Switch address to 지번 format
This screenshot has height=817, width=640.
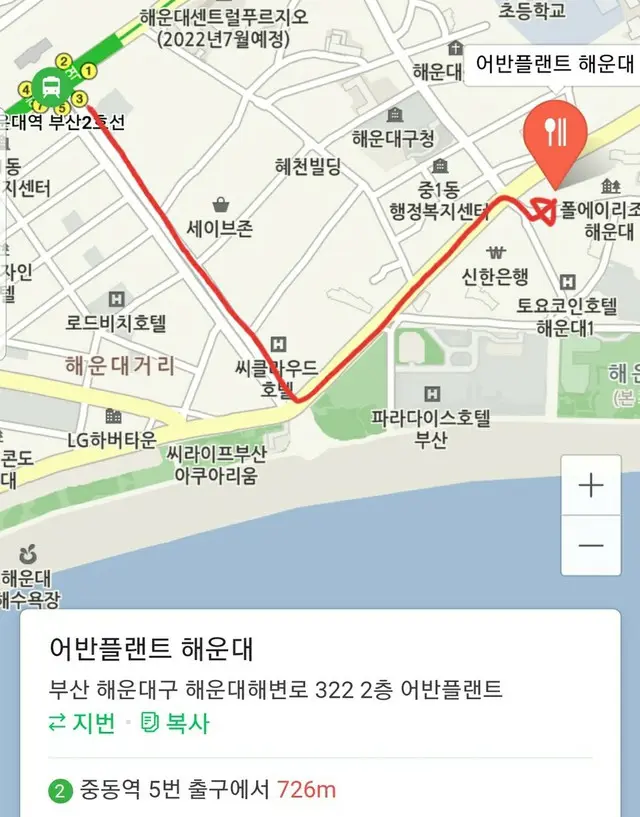pyautogui.click(x=83, y=723)
